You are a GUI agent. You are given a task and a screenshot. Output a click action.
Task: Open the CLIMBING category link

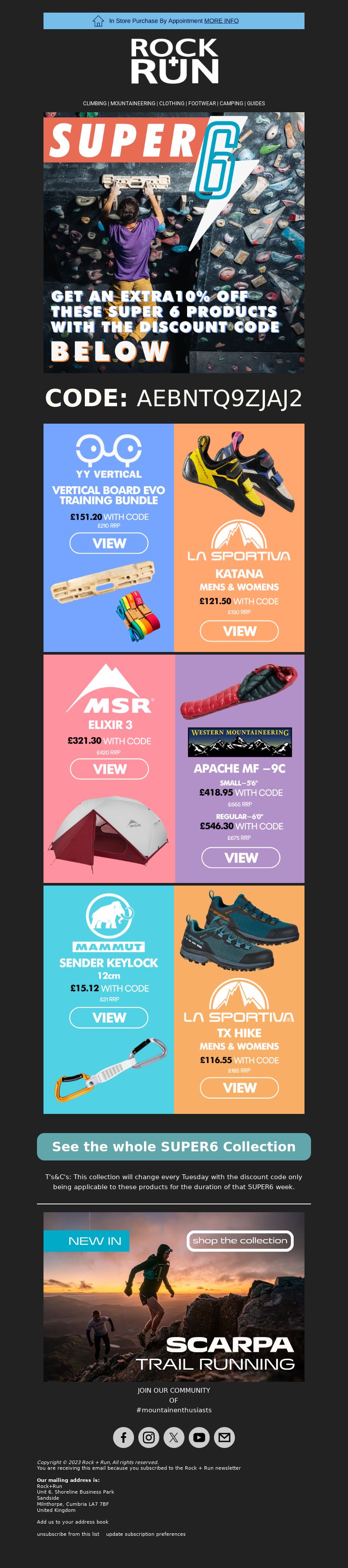tap(94, 104)
